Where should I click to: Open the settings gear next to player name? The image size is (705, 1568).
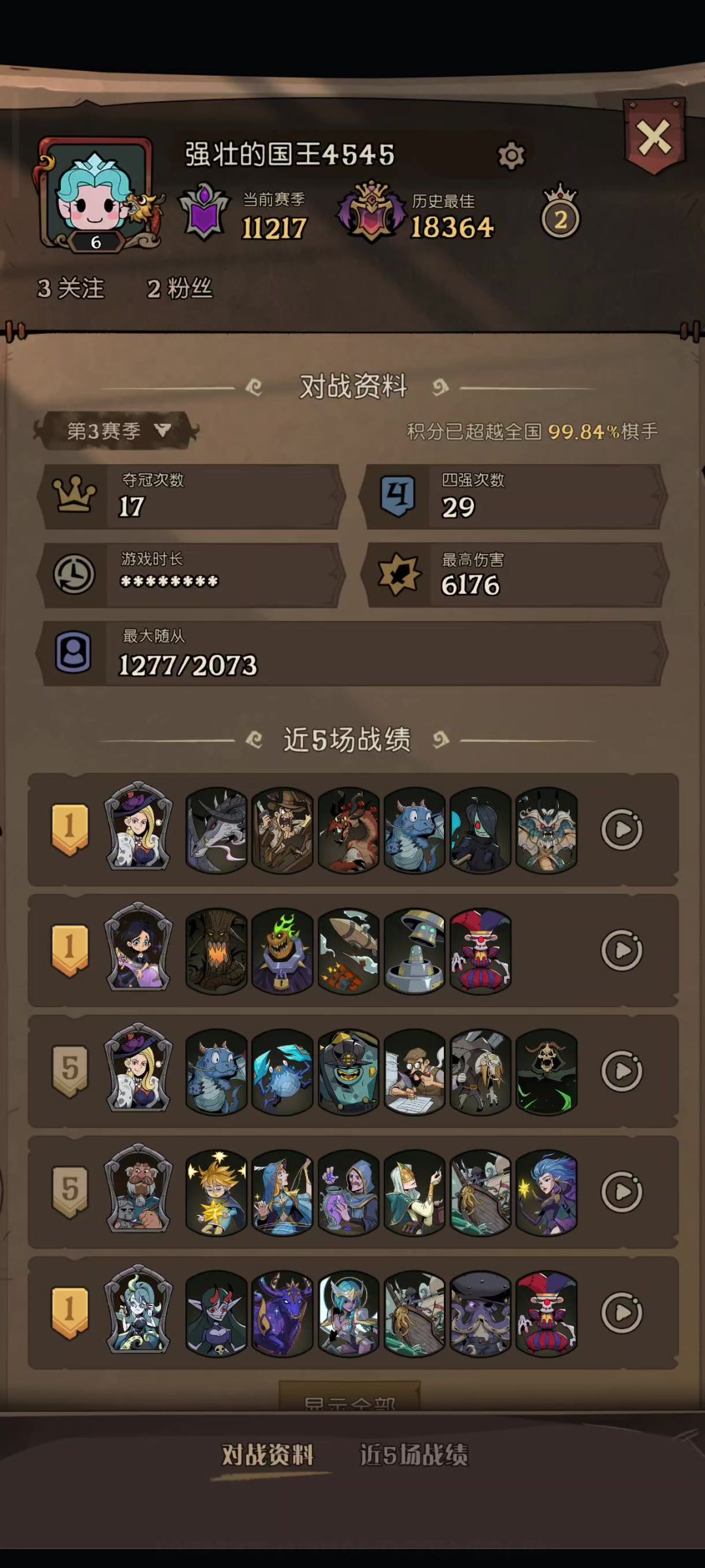511,156
